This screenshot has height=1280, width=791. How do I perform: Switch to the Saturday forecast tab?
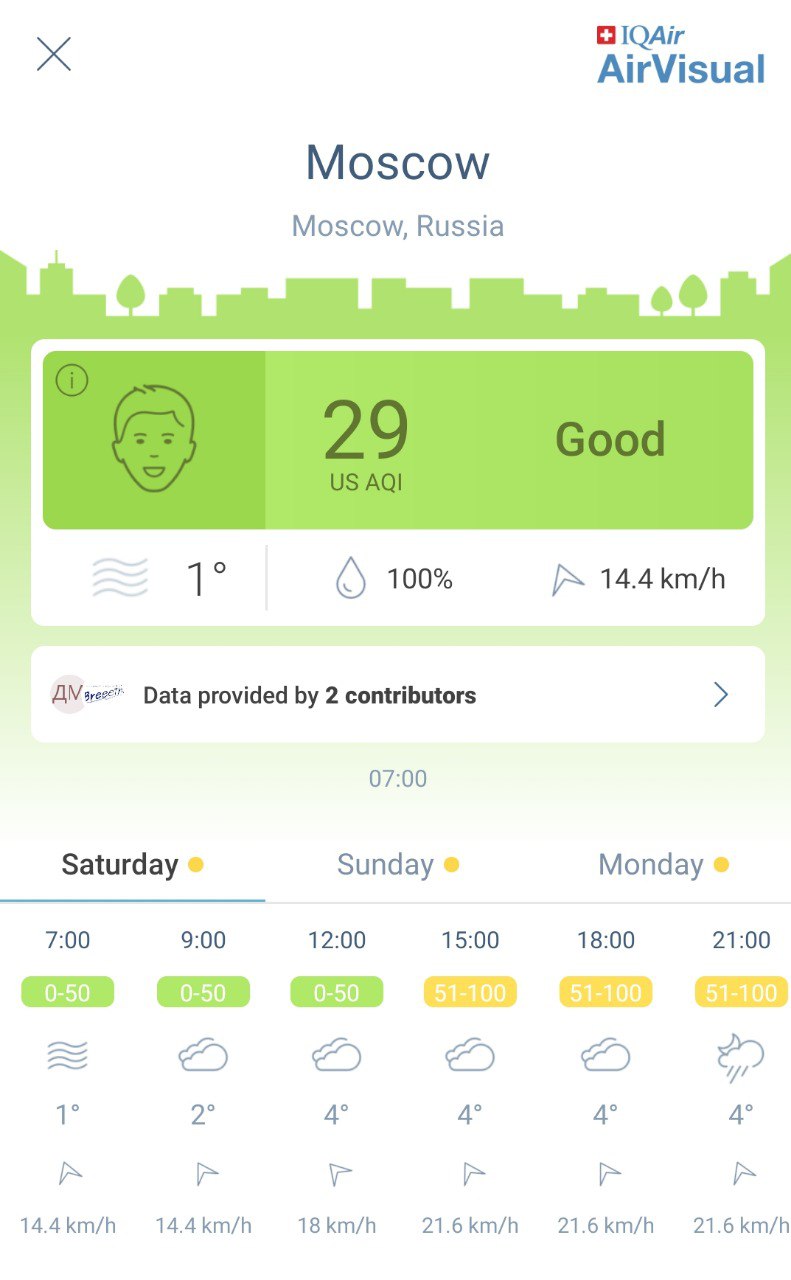[x=133, y=865]
